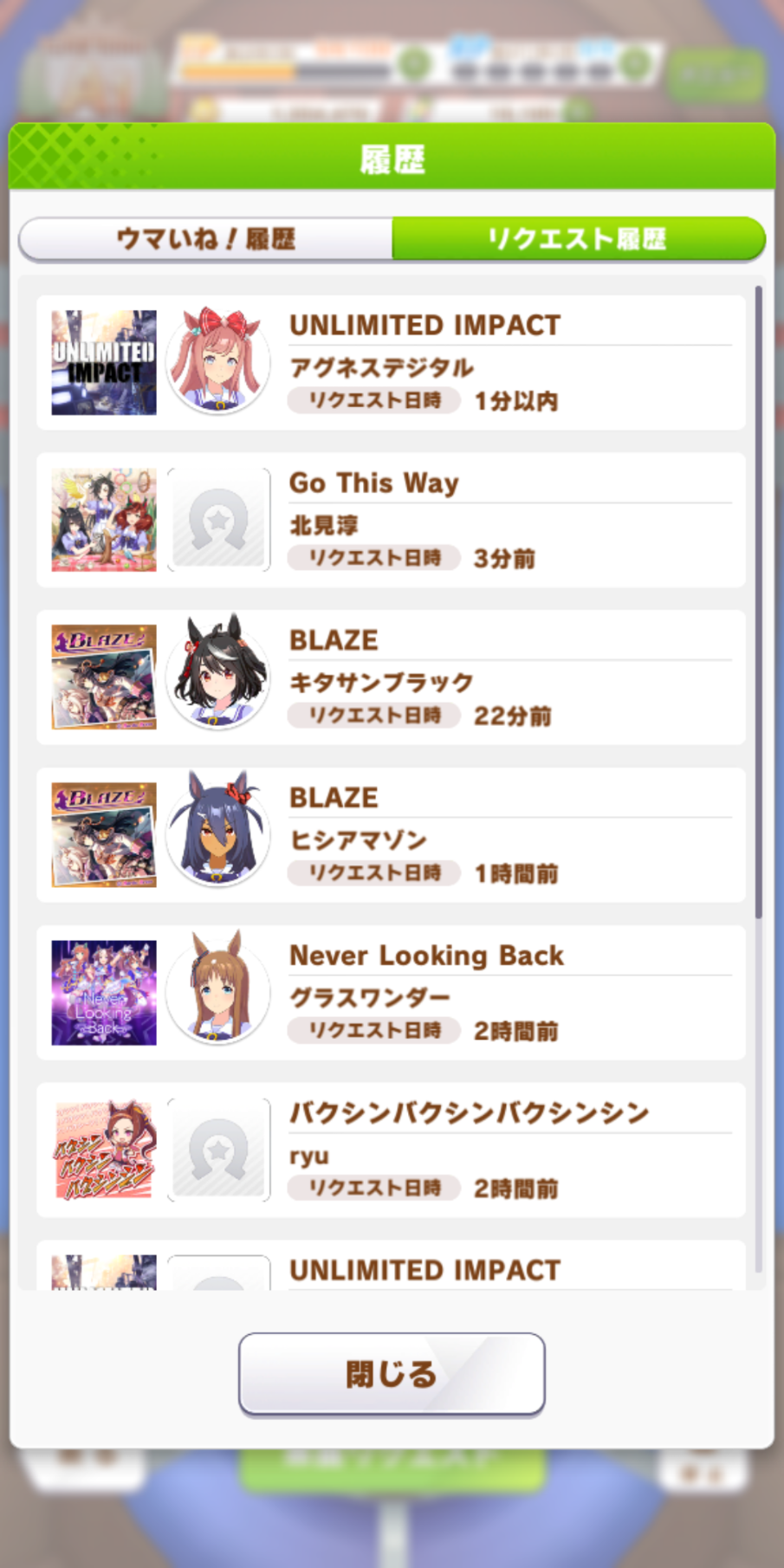The height and width of the screenshot is (1568, 784).
Task: Open the Never Looking Back request by グラスワンダー
Action: (x=391, y=993)
